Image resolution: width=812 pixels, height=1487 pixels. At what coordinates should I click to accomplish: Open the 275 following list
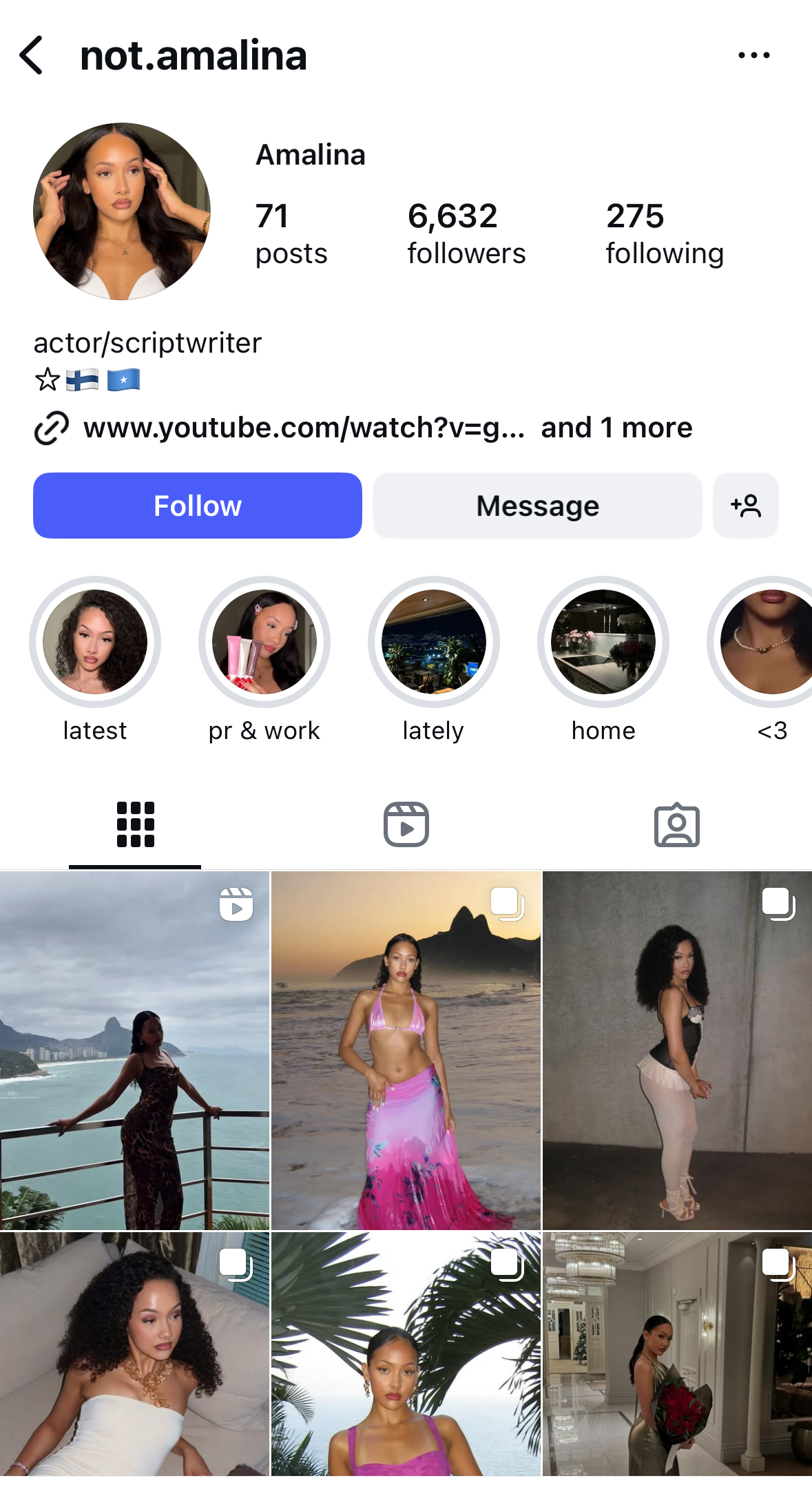[x=665, y=234]
